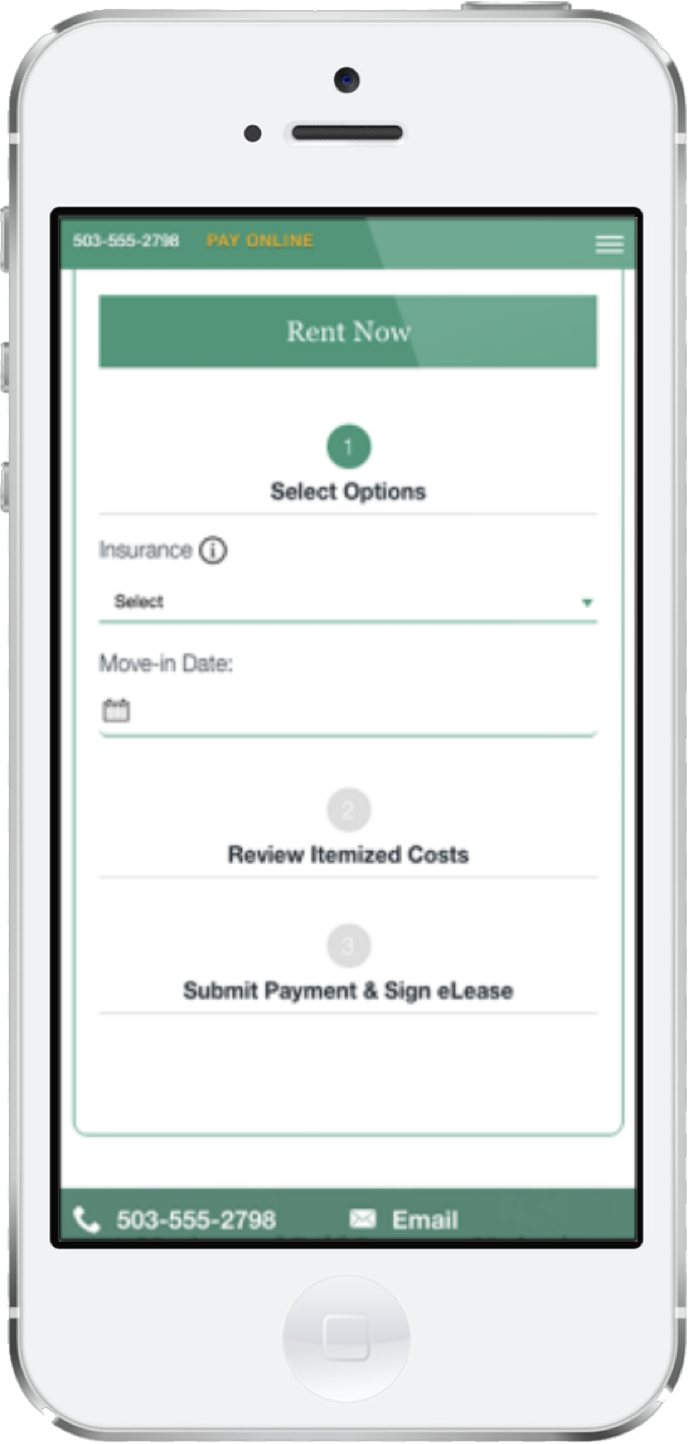Screen dimensions: 688x1444
Task: Show the Insurance info tooltip
Action: click(x=212, y=550)
